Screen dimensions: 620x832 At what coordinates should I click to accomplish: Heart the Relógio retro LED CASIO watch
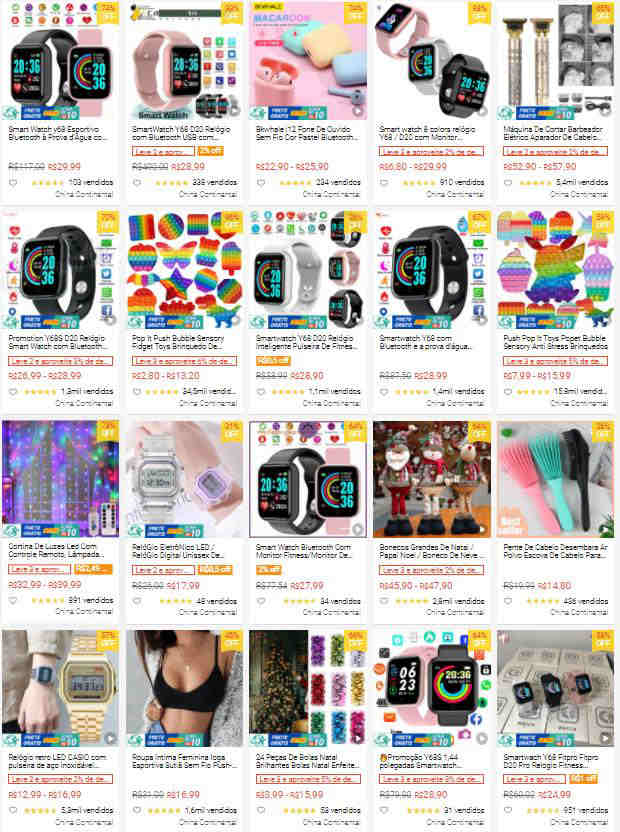coord(13,810)
